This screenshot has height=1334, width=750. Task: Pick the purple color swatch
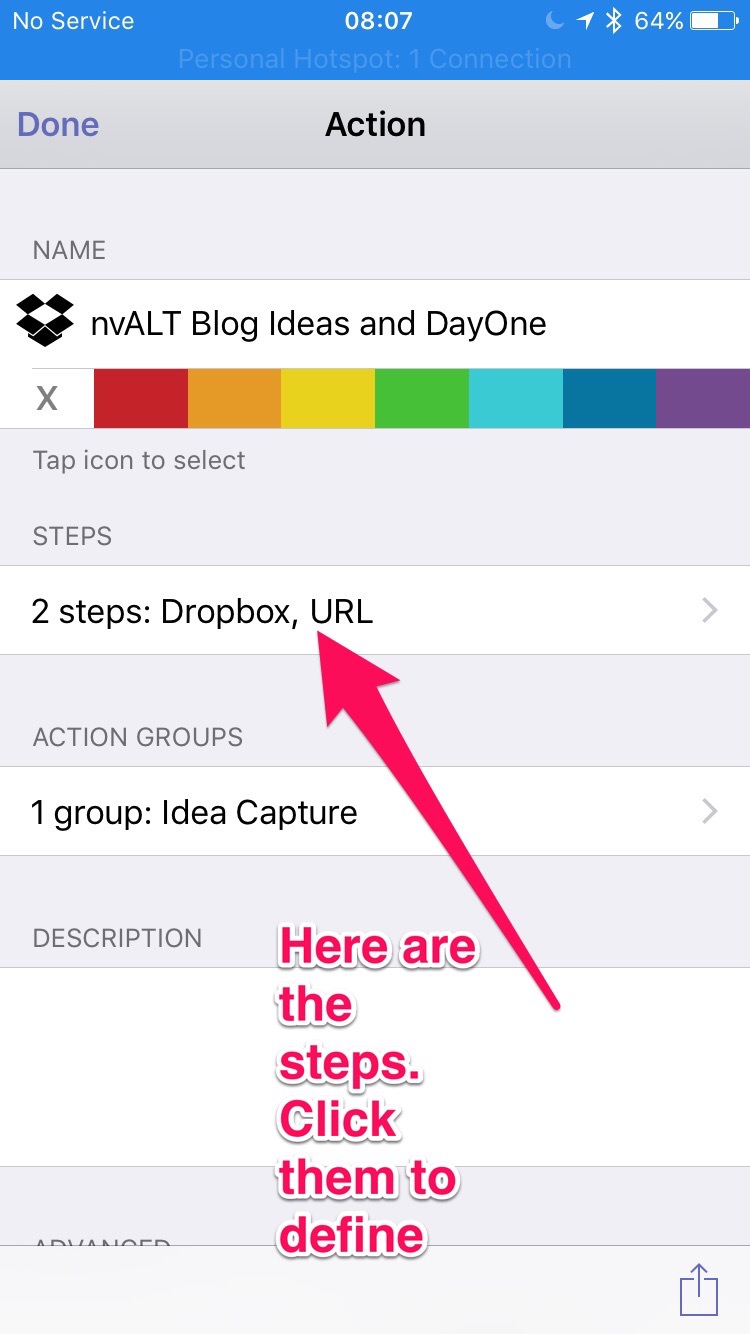tap(703, 399)
